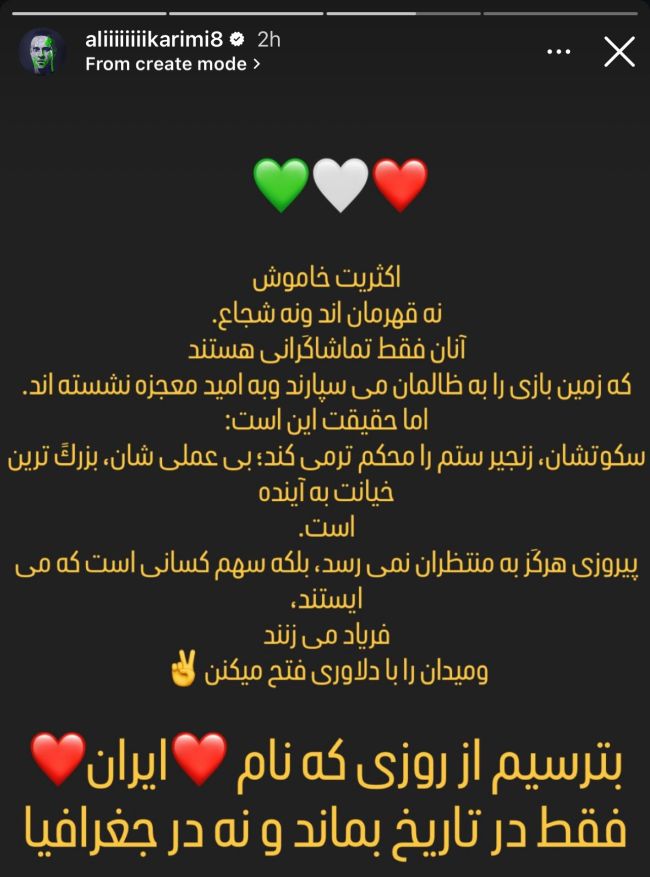The height and width of the screenshot is (877, 650).
Task: Open the three-dot story options menu
Action: pos(561,52)
